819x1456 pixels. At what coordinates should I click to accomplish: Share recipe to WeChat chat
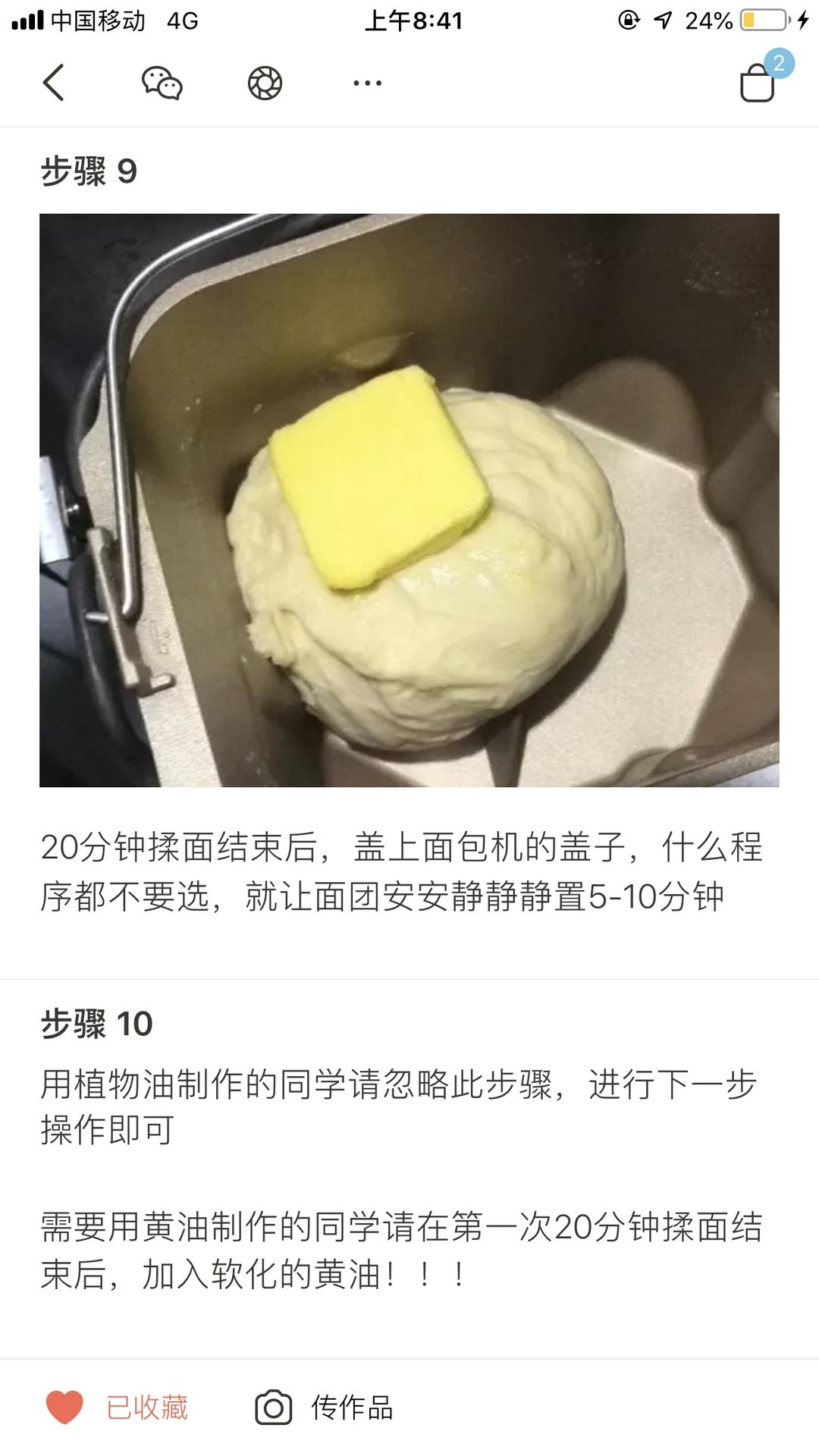(x=162, y=83)
